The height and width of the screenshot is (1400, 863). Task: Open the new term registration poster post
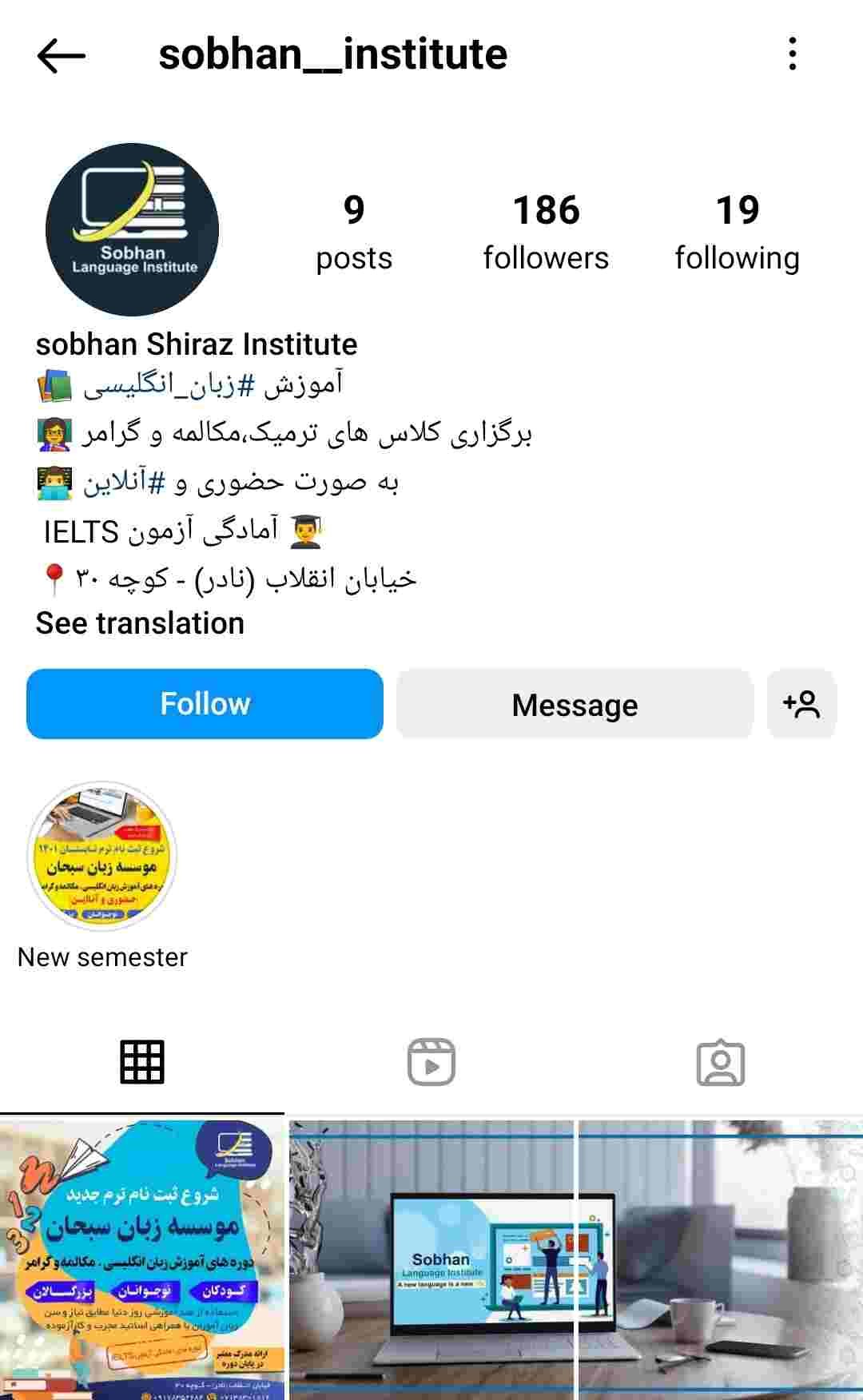(142, 1259)
